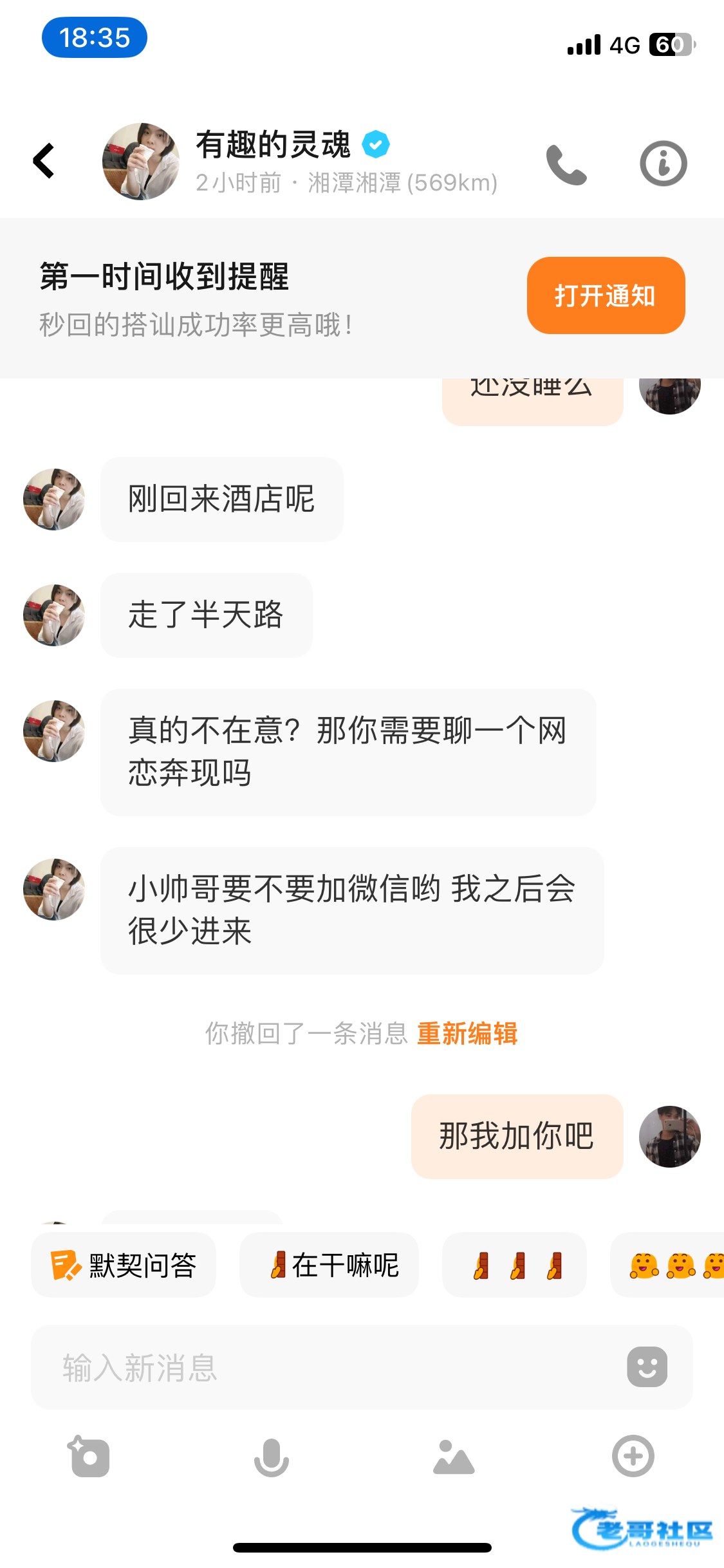Tap 重新编辑 to re-edit recalled message
Image resolution: width=724 pixels, height=1568 pixels.
click(467, 1034)
